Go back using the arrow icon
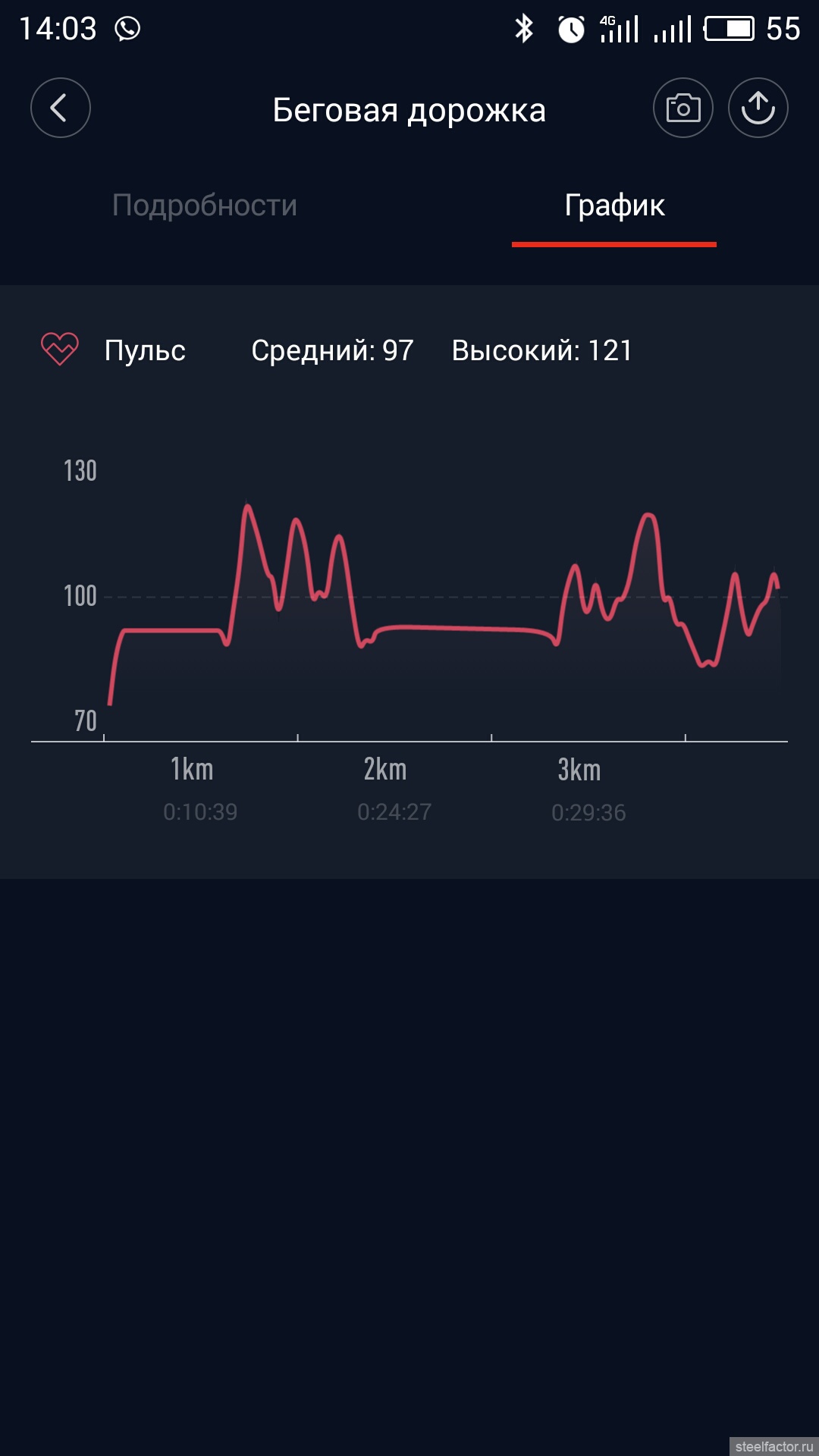 [60, 108]
